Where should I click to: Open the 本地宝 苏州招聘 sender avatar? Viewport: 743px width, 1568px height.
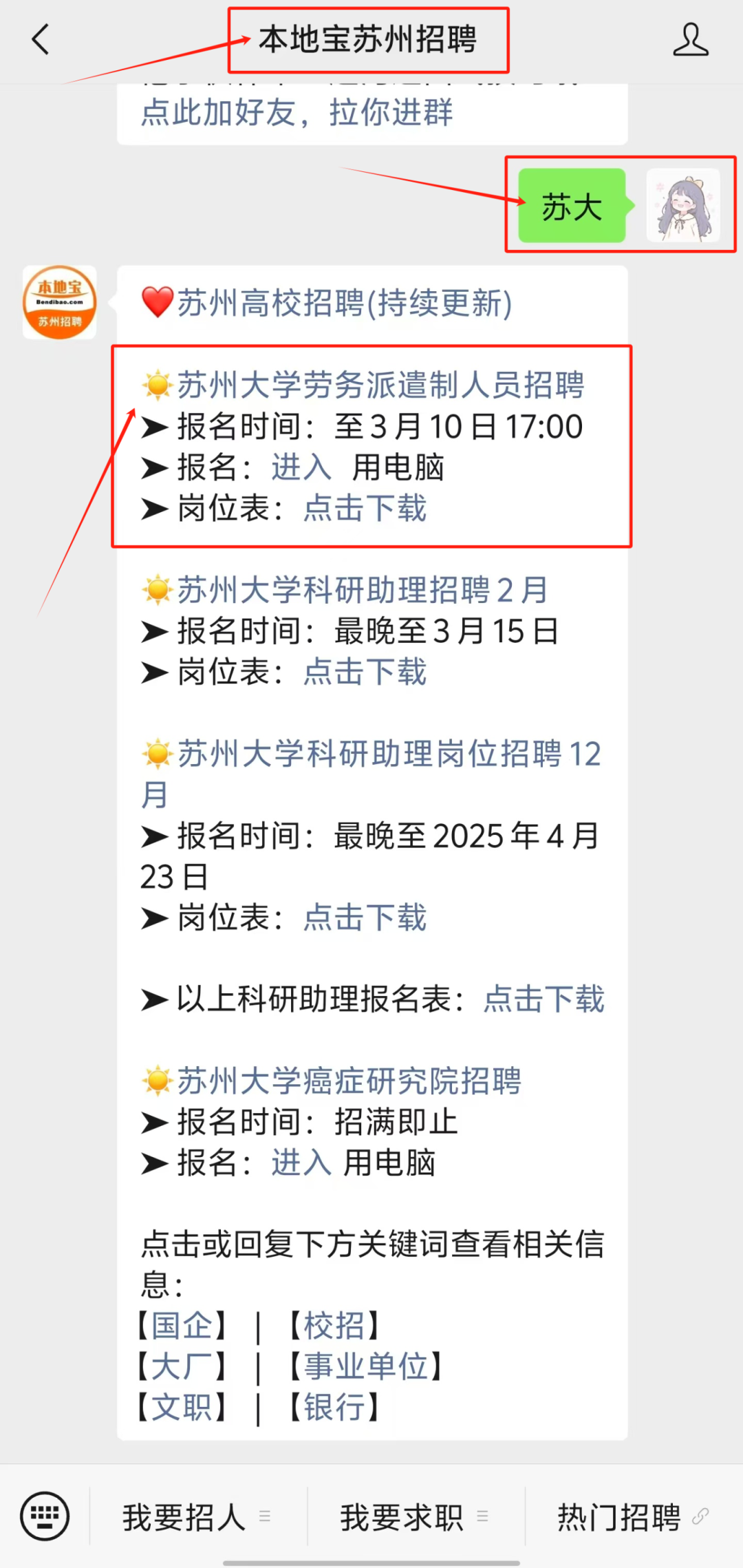pos(60,303)
